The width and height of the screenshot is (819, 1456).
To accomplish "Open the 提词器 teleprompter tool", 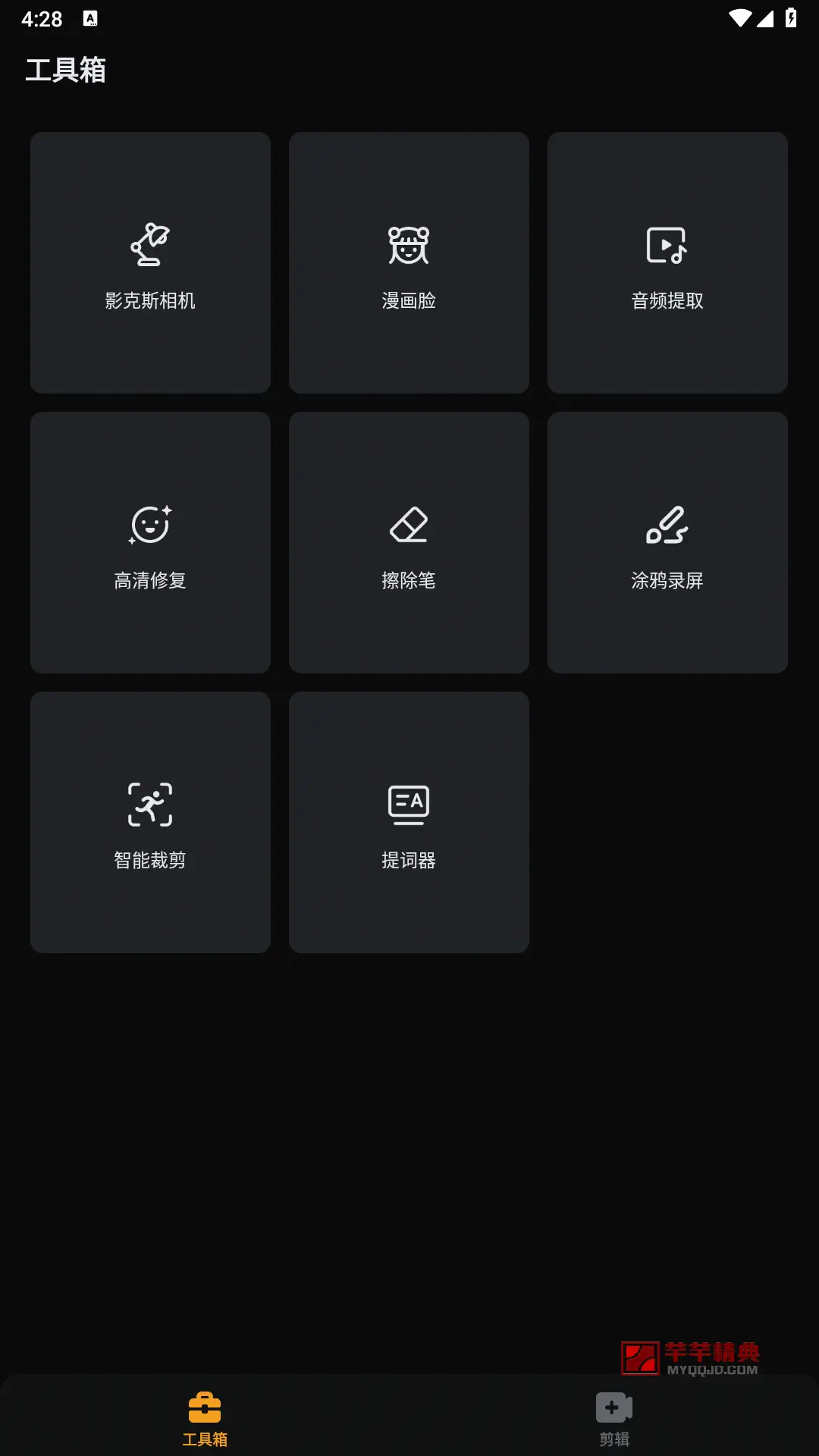I will (409, 822).
